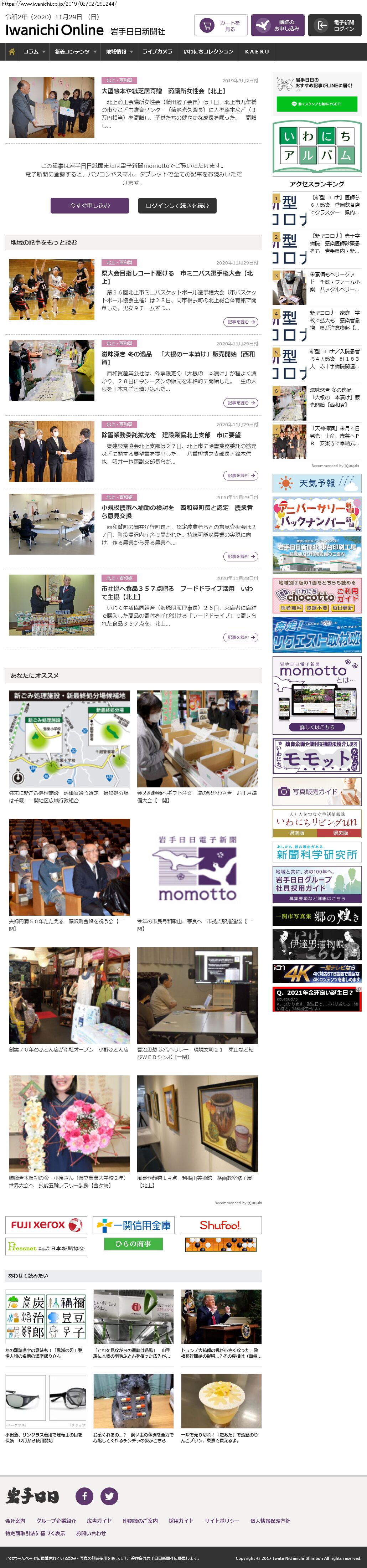Read more on 市ミニバス選手権大会 article
The image size is (367, 1568).
(x=241, y=322)
